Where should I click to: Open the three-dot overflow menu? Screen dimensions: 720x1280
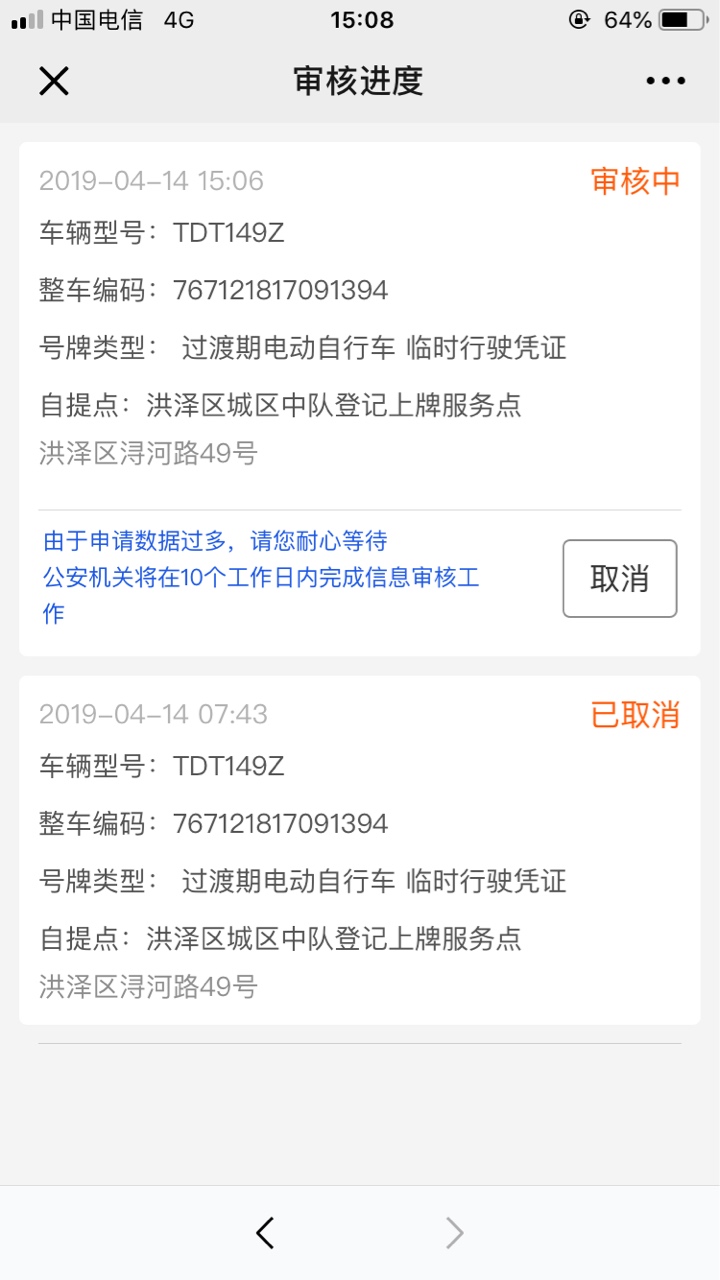coord(666,81)
